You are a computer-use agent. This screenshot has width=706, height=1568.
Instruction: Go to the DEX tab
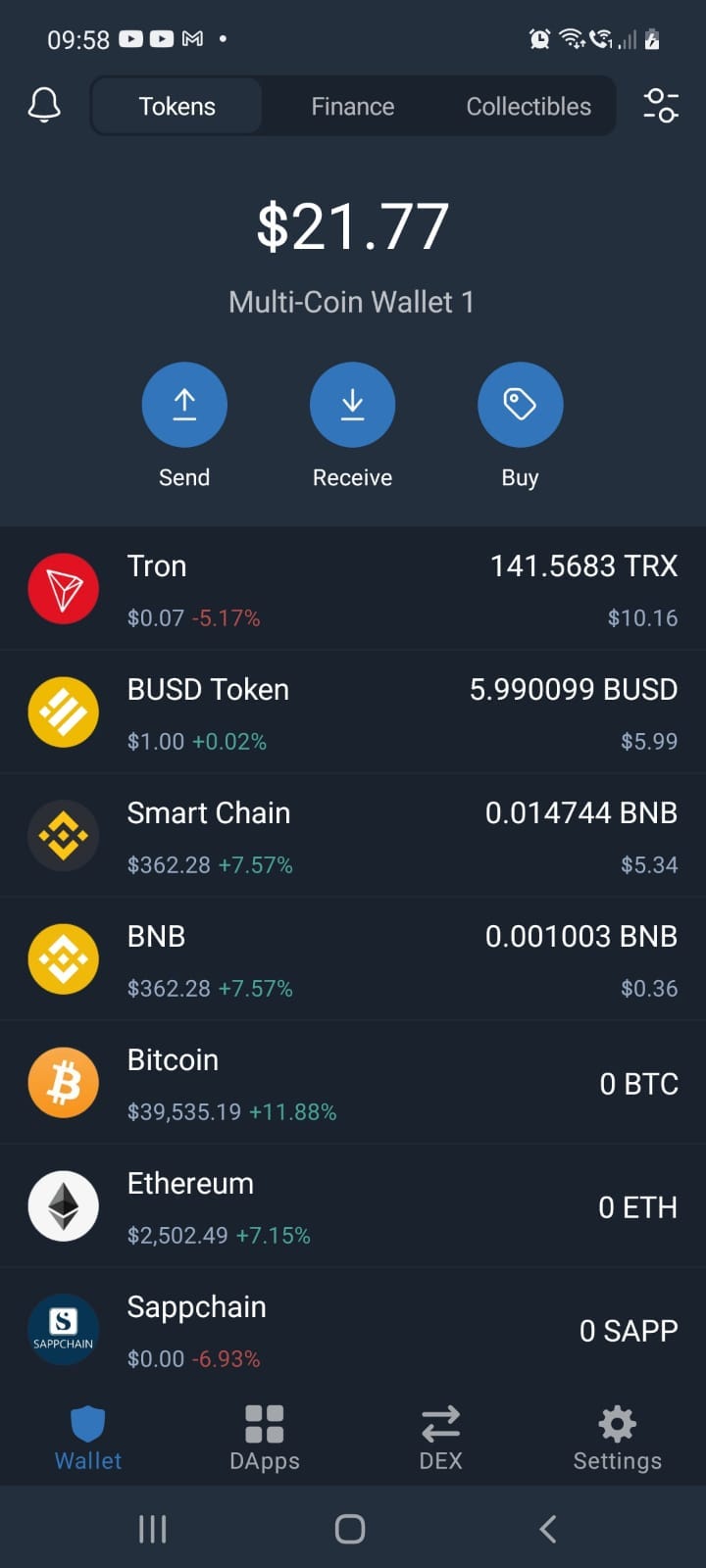pyautogui.click(x=441, y=1438)
